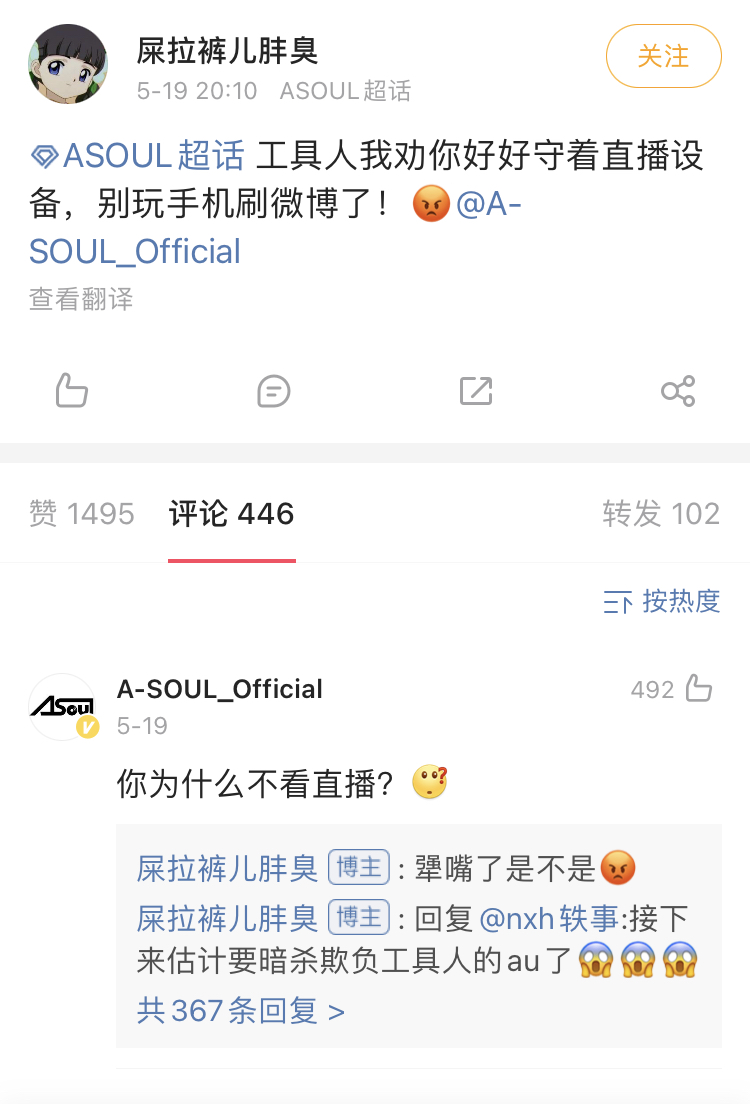Switch to the 转发 102 reposts tab

pyautogui.click(x=661, y=513)
